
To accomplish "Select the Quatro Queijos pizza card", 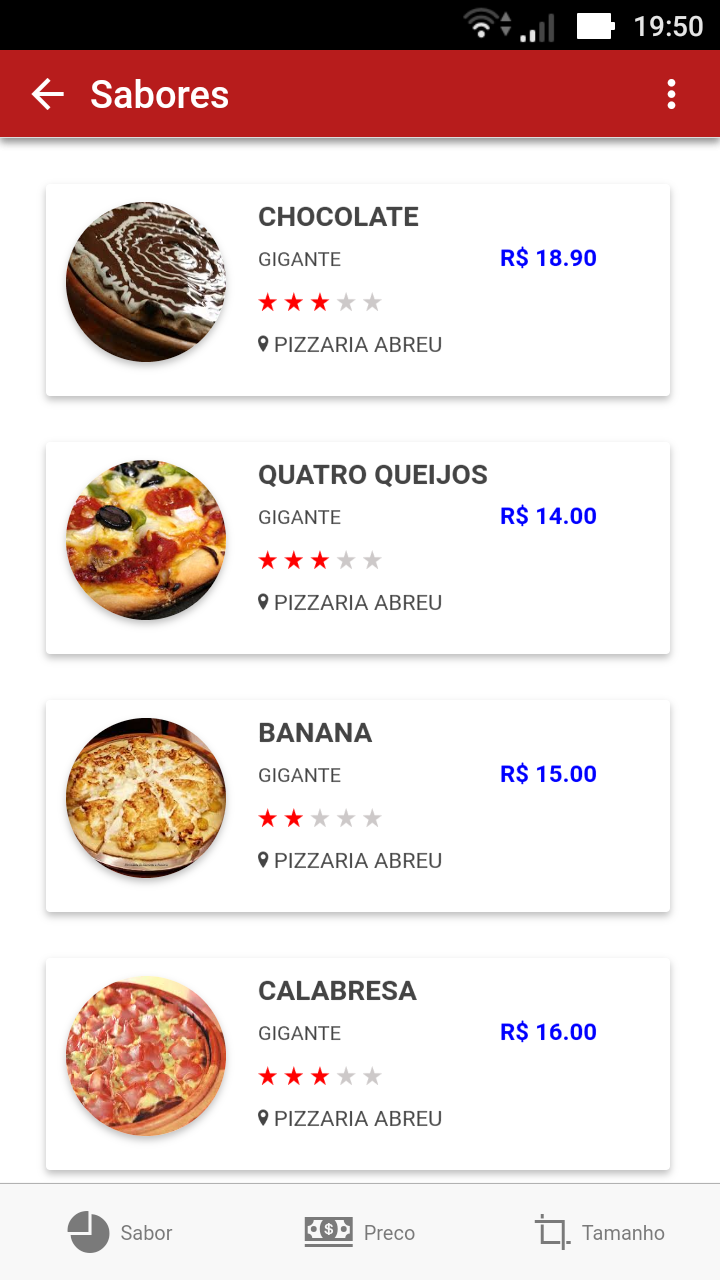I will [358, 548].
